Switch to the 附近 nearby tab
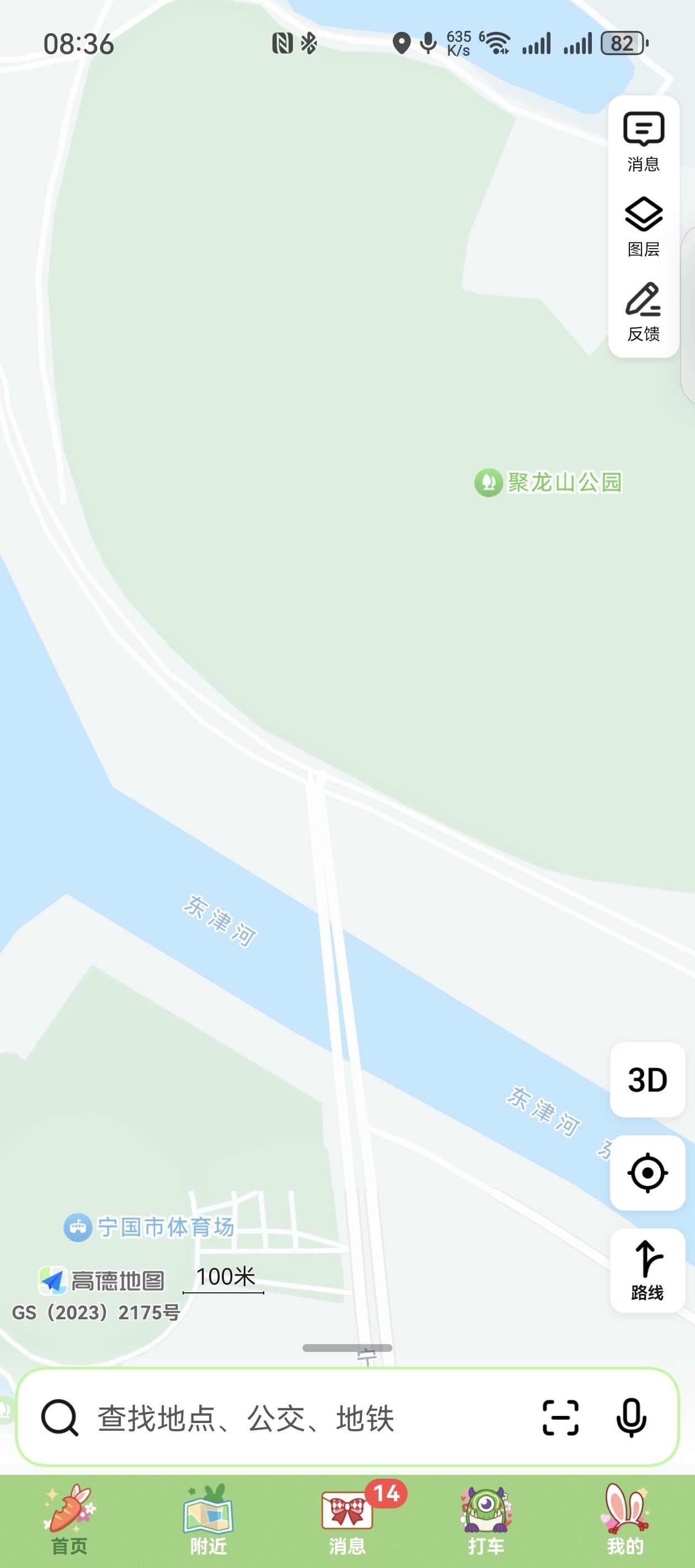 click(209, 1520)
